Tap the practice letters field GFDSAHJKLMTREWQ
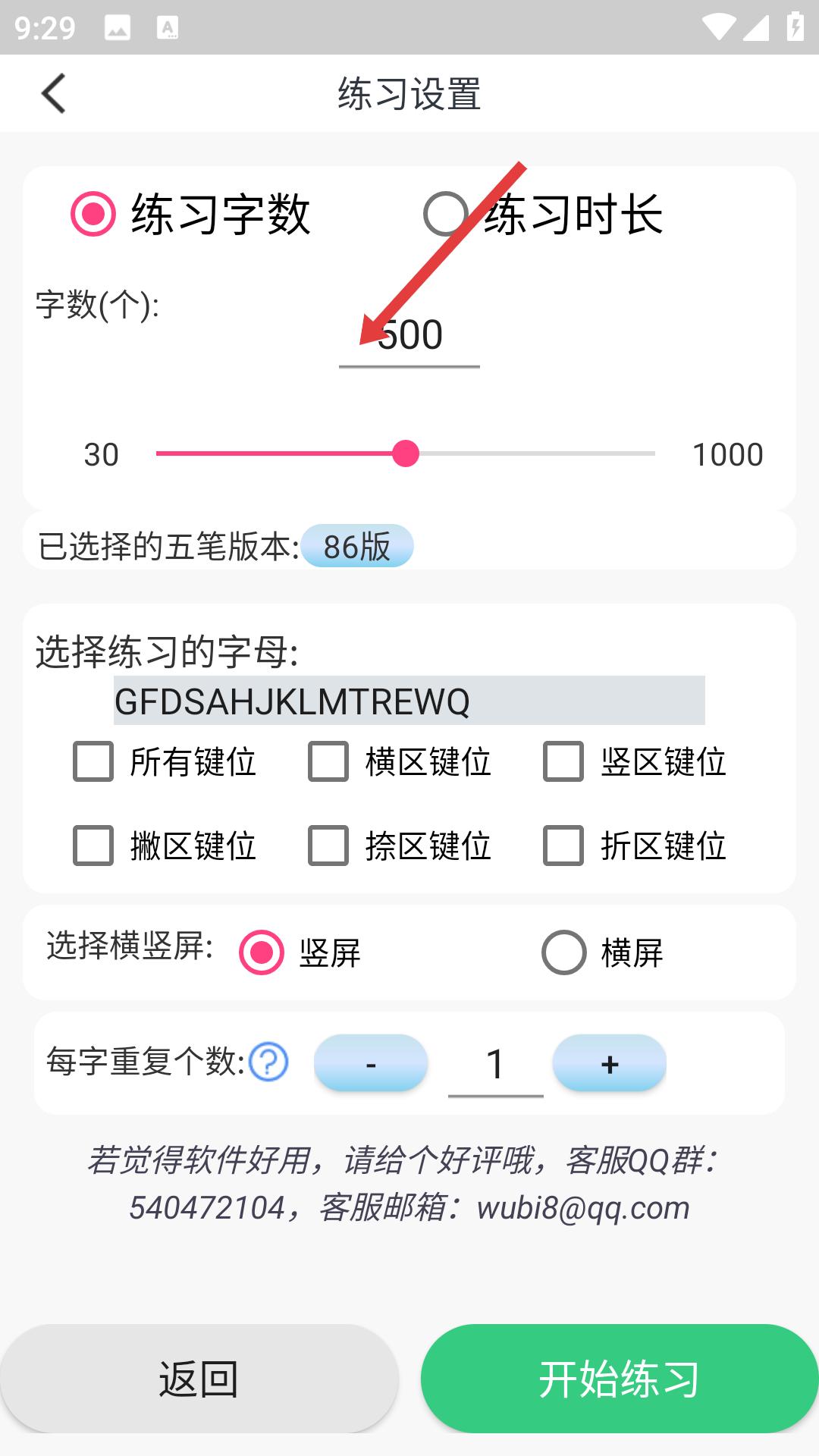The width and height of the screenshot is (819, 1456). point(409,701)
